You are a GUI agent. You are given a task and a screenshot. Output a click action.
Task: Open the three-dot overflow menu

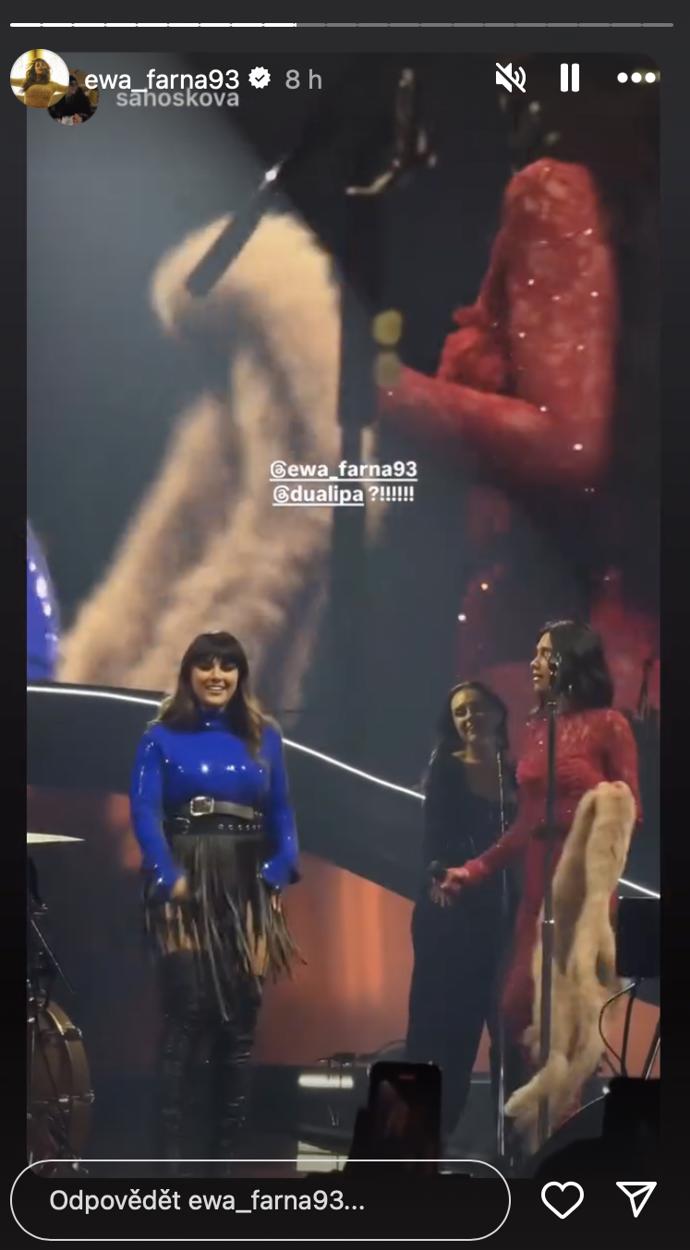(x=636, y=78)
